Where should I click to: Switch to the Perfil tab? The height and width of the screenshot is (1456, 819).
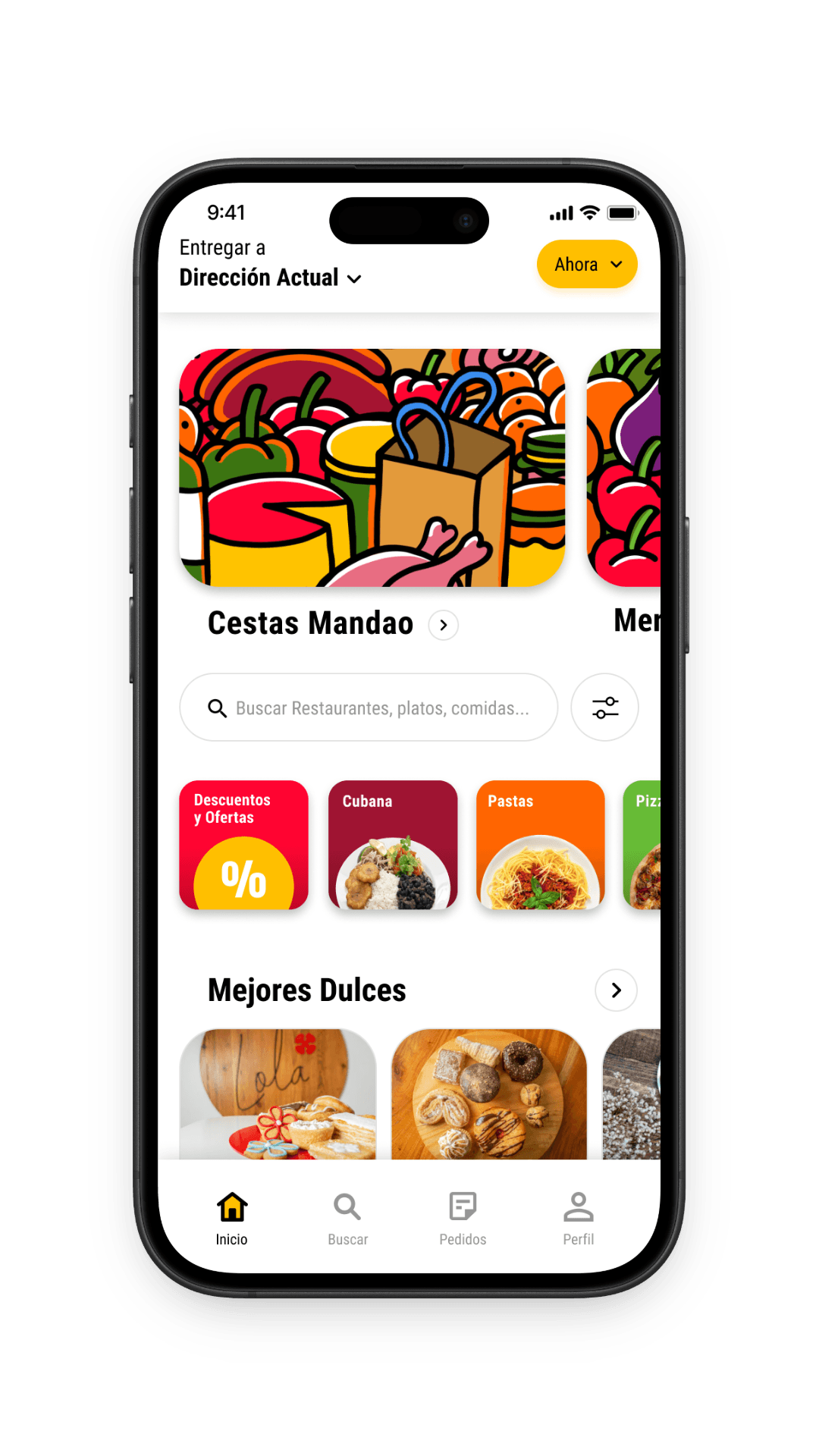[579, 1218]
